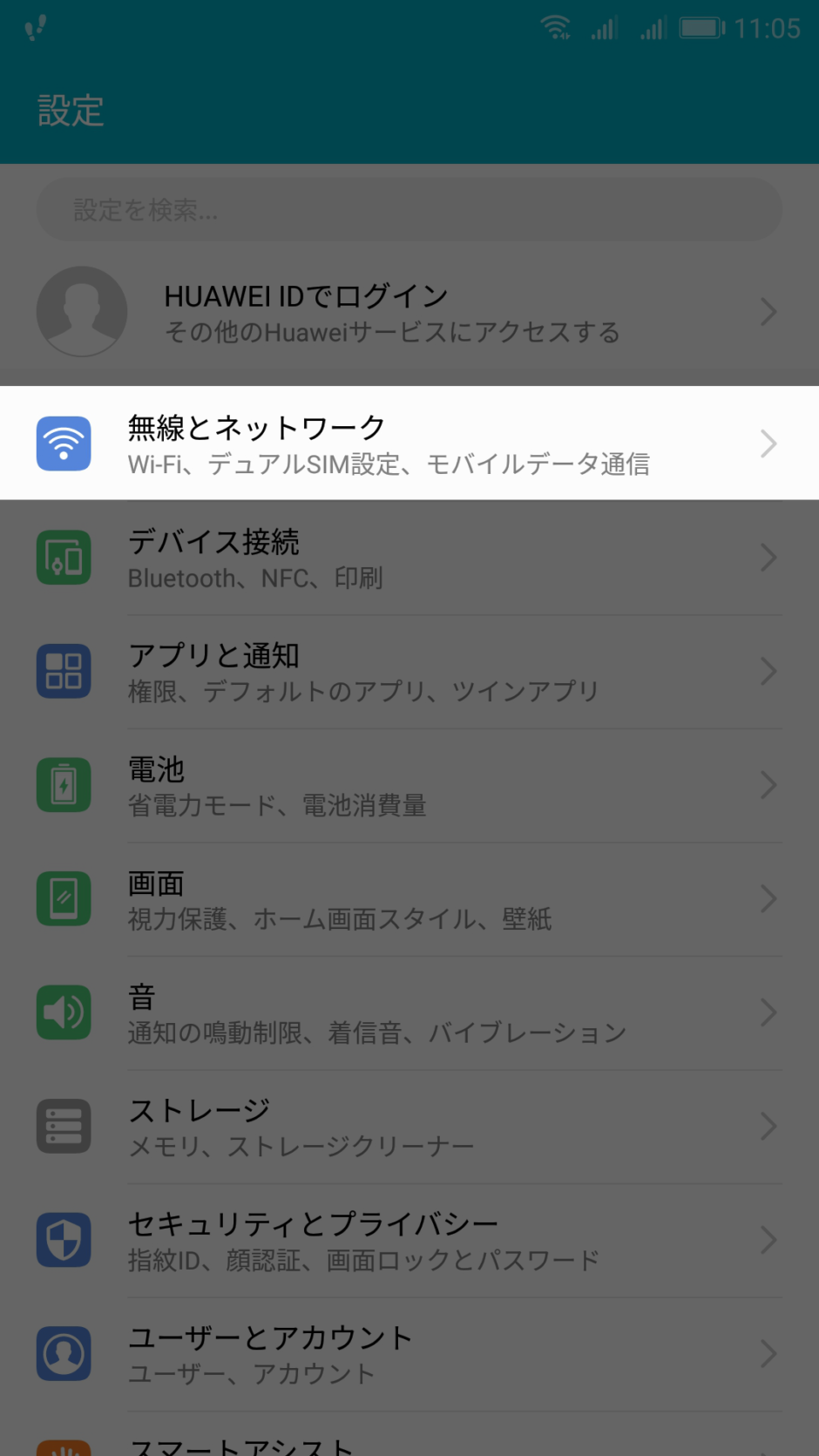819x1456 pixels.
Task: Open storage settings via drive icon
Action: (63, 1126)
